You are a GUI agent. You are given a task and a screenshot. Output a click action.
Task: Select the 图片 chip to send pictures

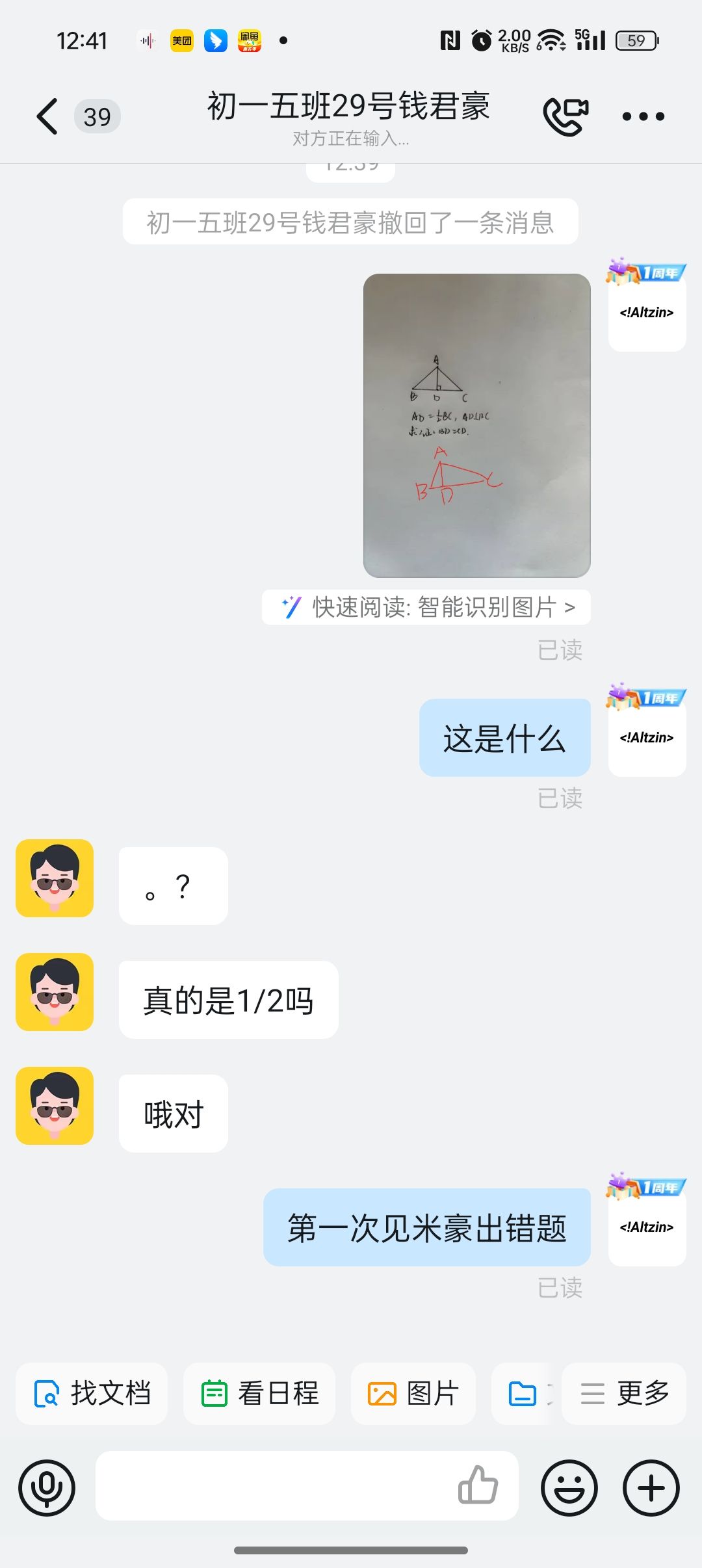coord(413,1394)
